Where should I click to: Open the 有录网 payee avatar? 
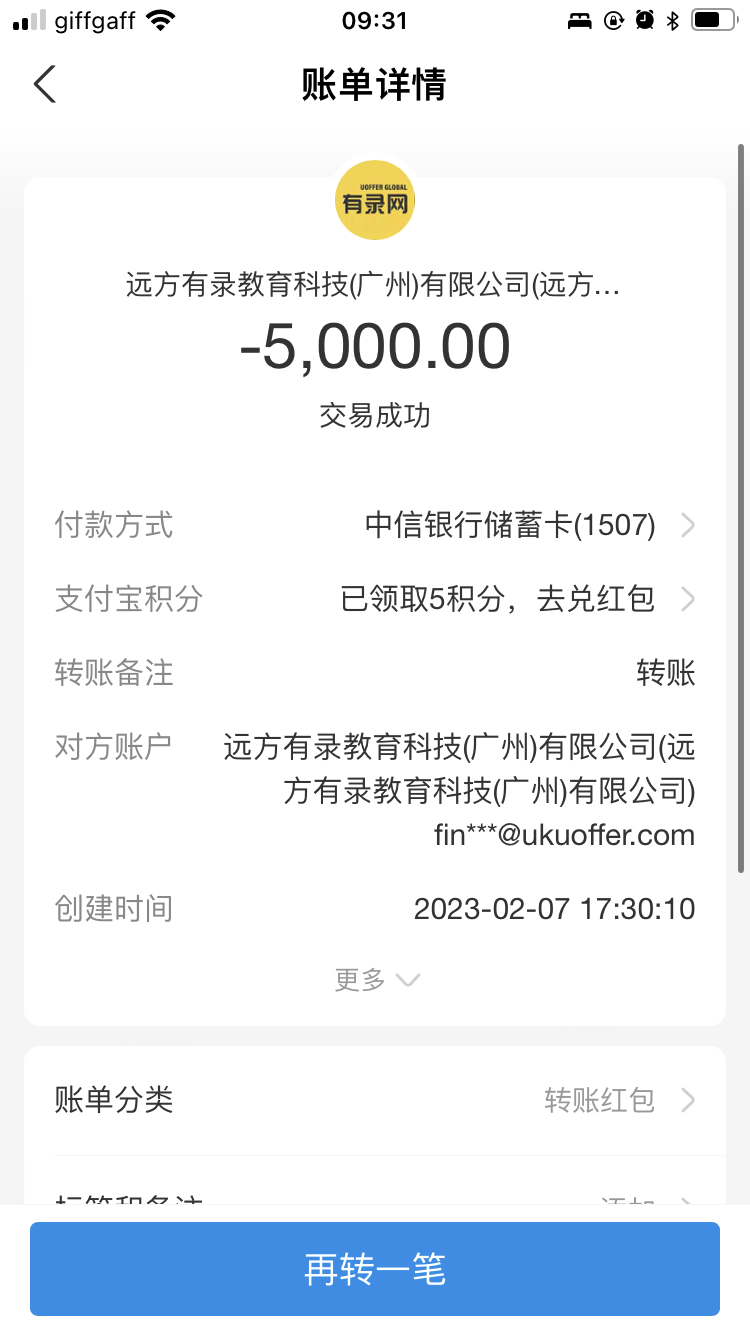375,201
